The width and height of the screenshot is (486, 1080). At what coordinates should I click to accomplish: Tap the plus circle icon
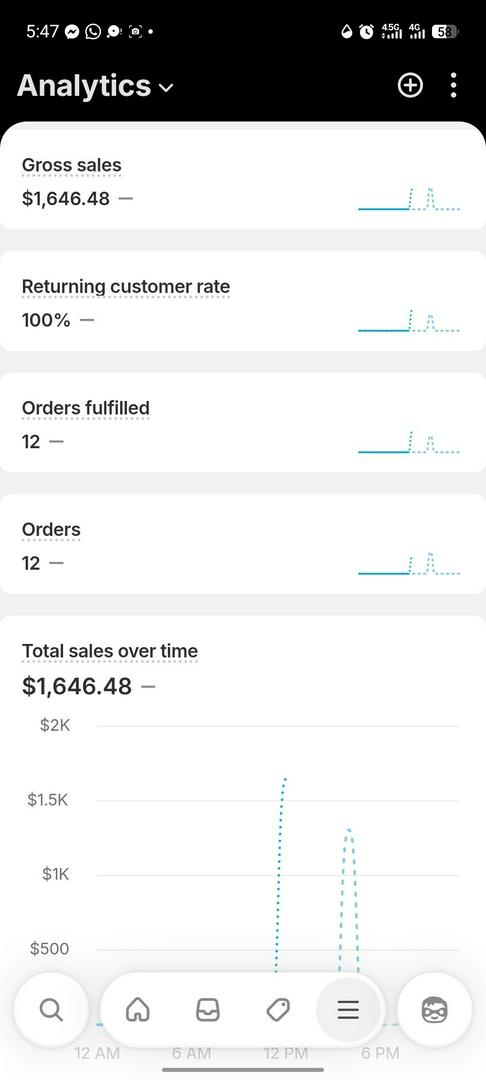410,85
